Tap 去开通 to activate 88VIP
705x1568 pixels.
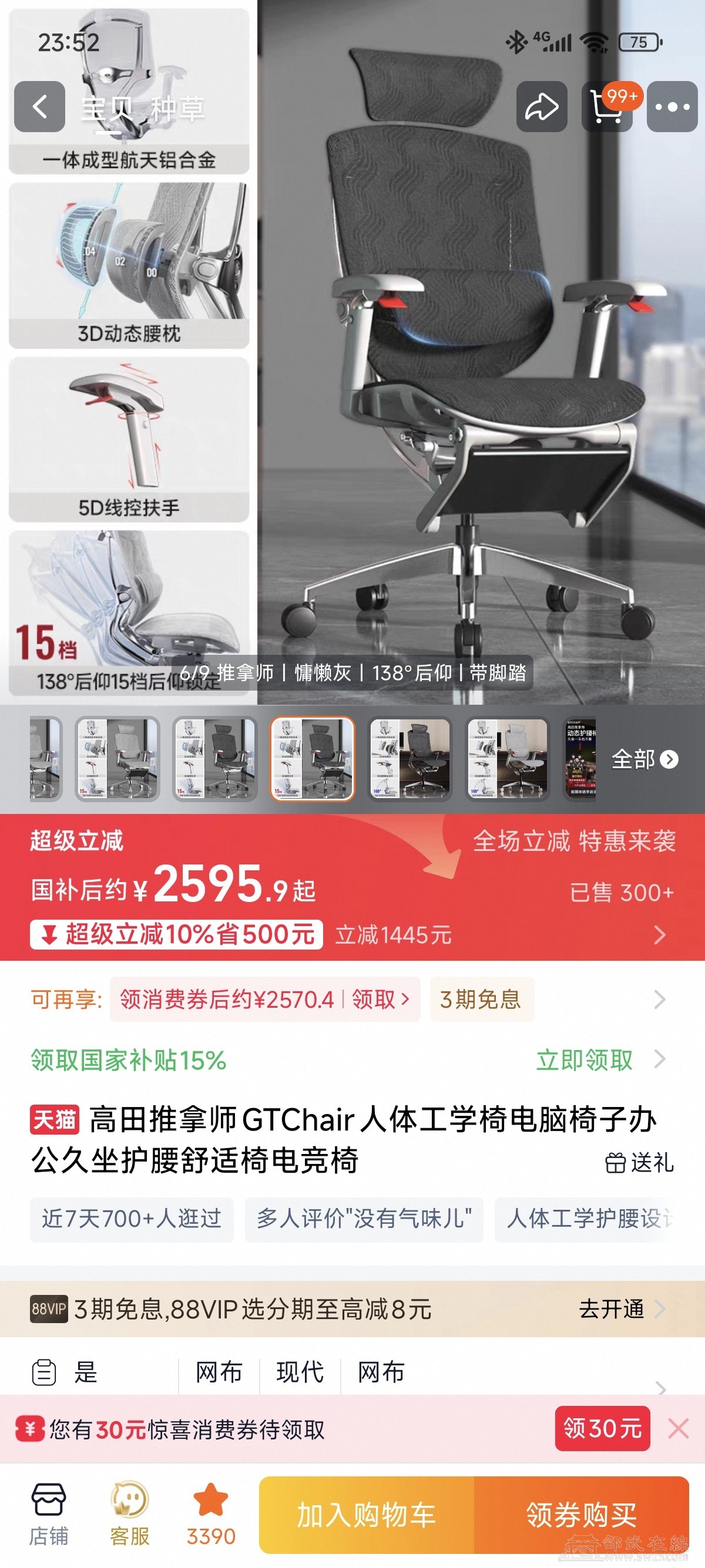612,1308
